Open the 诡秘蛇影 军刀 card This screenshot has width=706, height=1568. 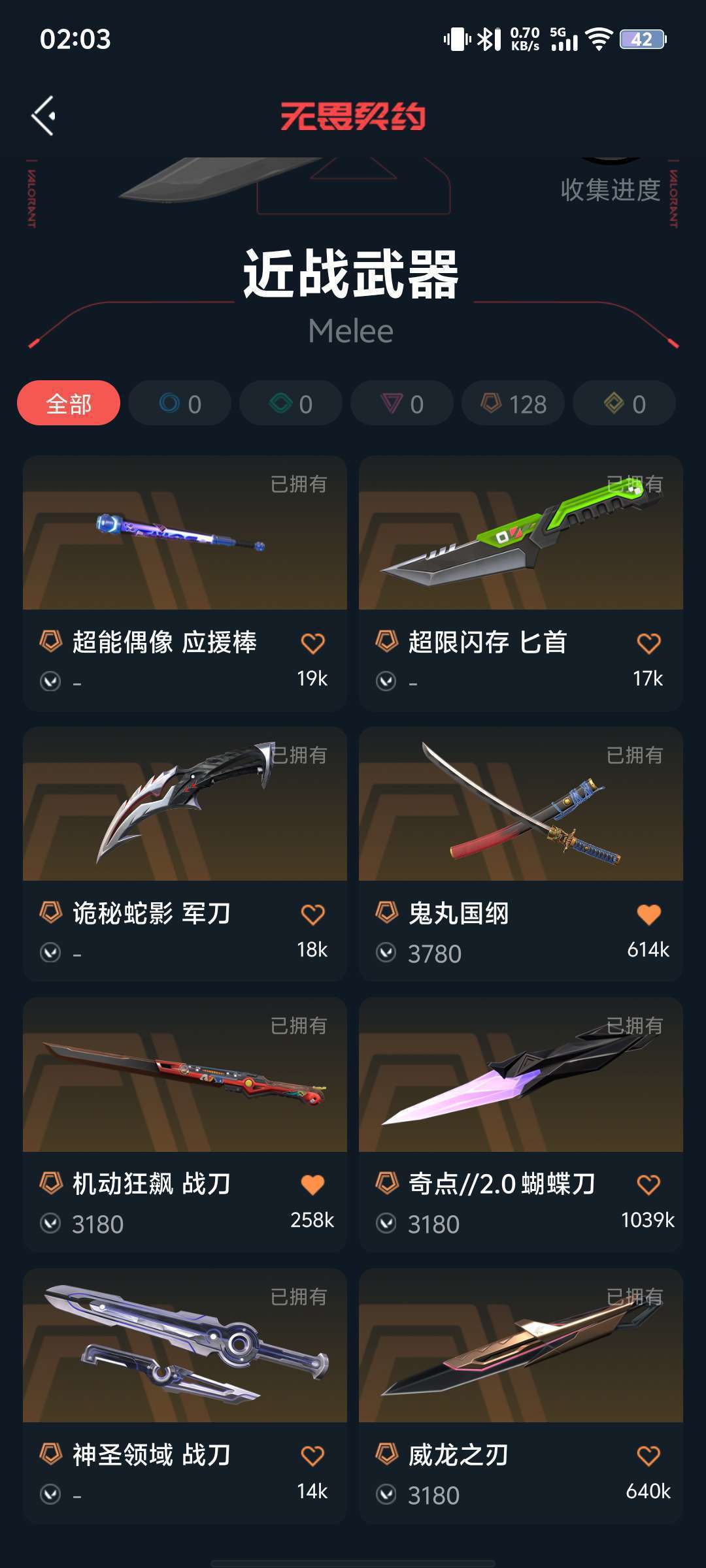click(185, 854)
